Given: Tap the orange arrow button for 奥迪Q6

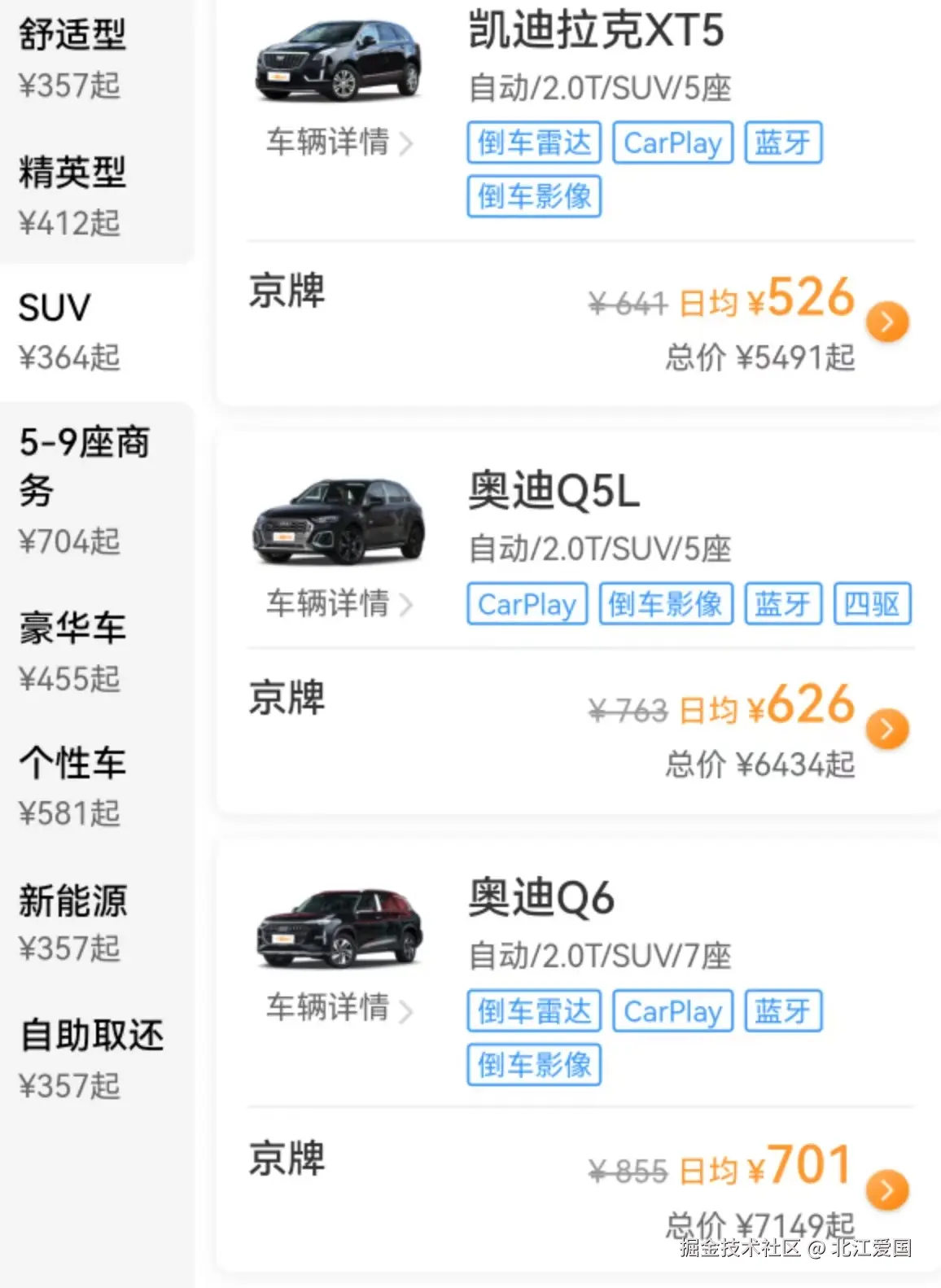Looking at the screenshot, I should (887, 1189).
